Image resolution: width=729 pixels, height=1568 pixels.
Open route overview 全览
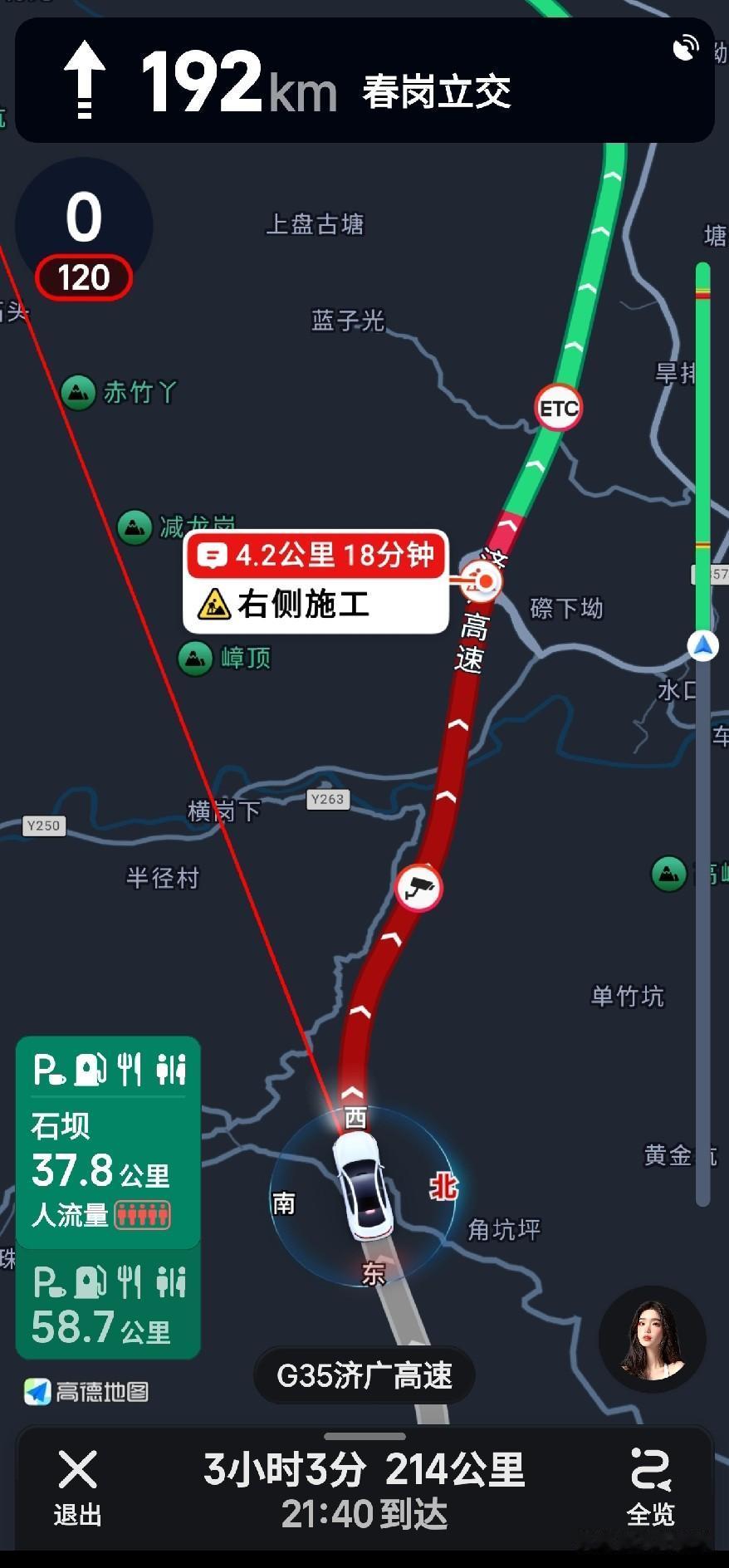pyautogui.click(x=650, y=1488)
